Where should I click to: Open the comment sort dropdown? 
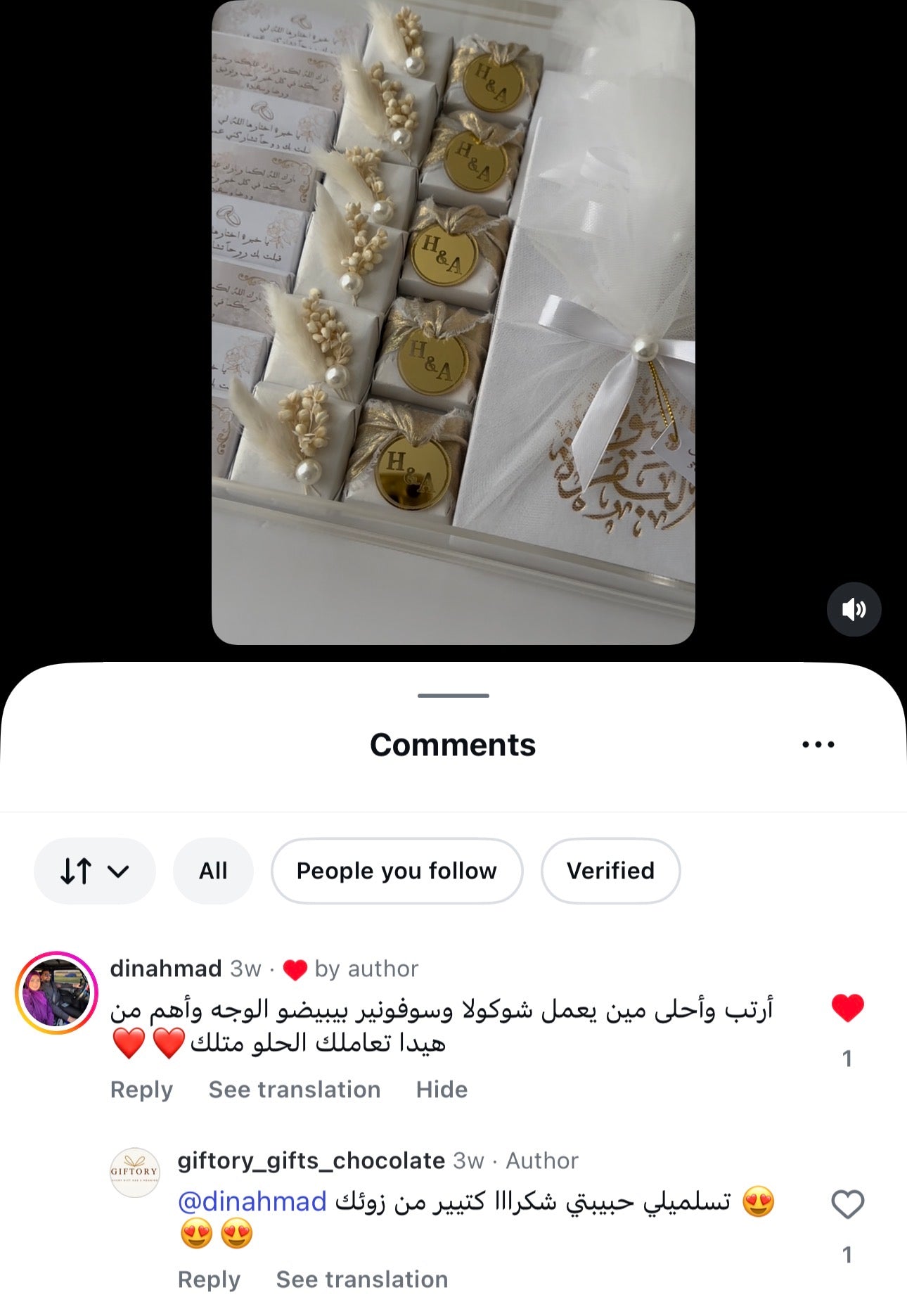click(94, 871)
